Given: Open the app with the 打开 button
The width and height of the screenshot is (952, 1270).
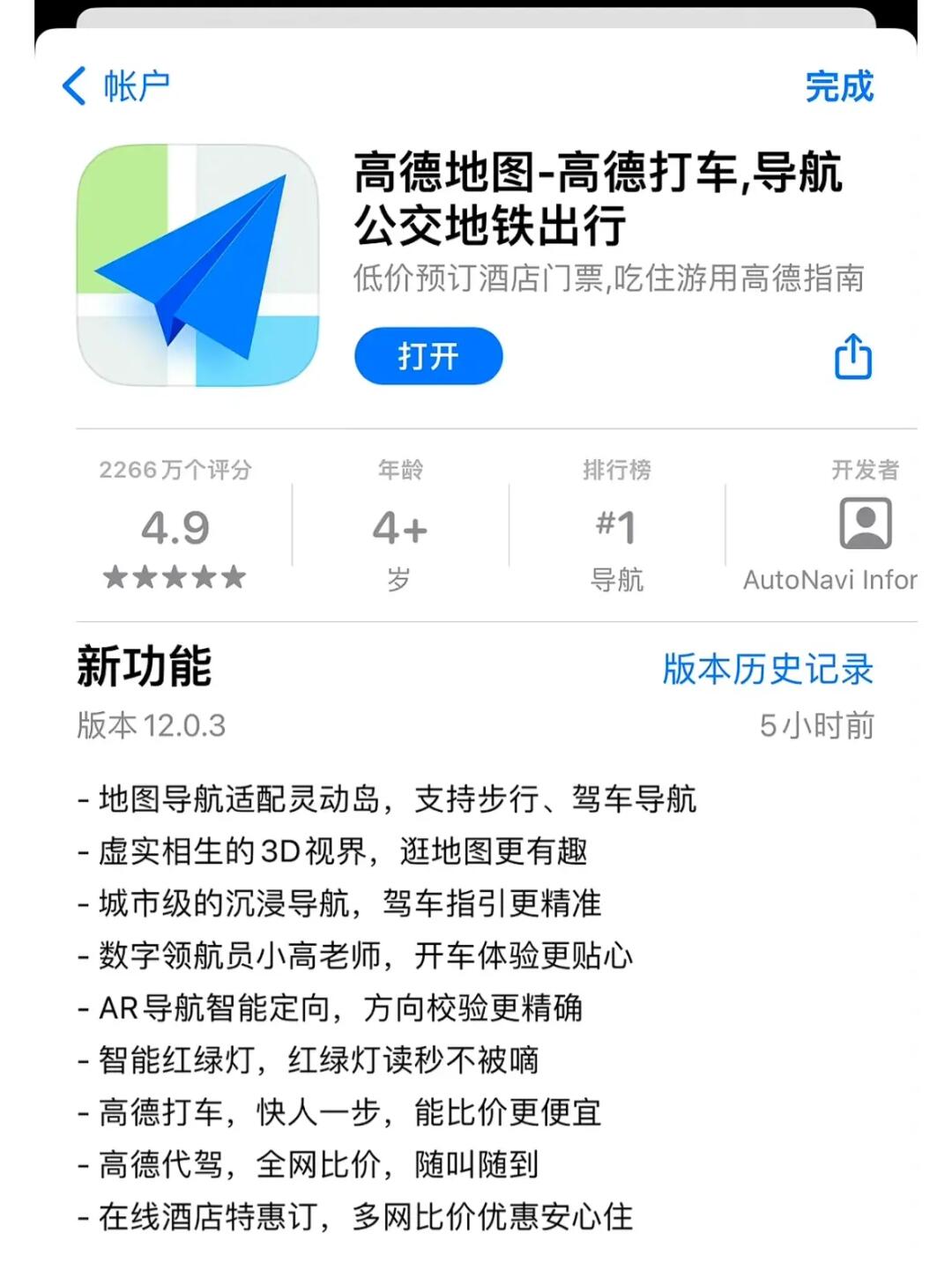Looking at the screenshot, I should click(x=428, y=356).
